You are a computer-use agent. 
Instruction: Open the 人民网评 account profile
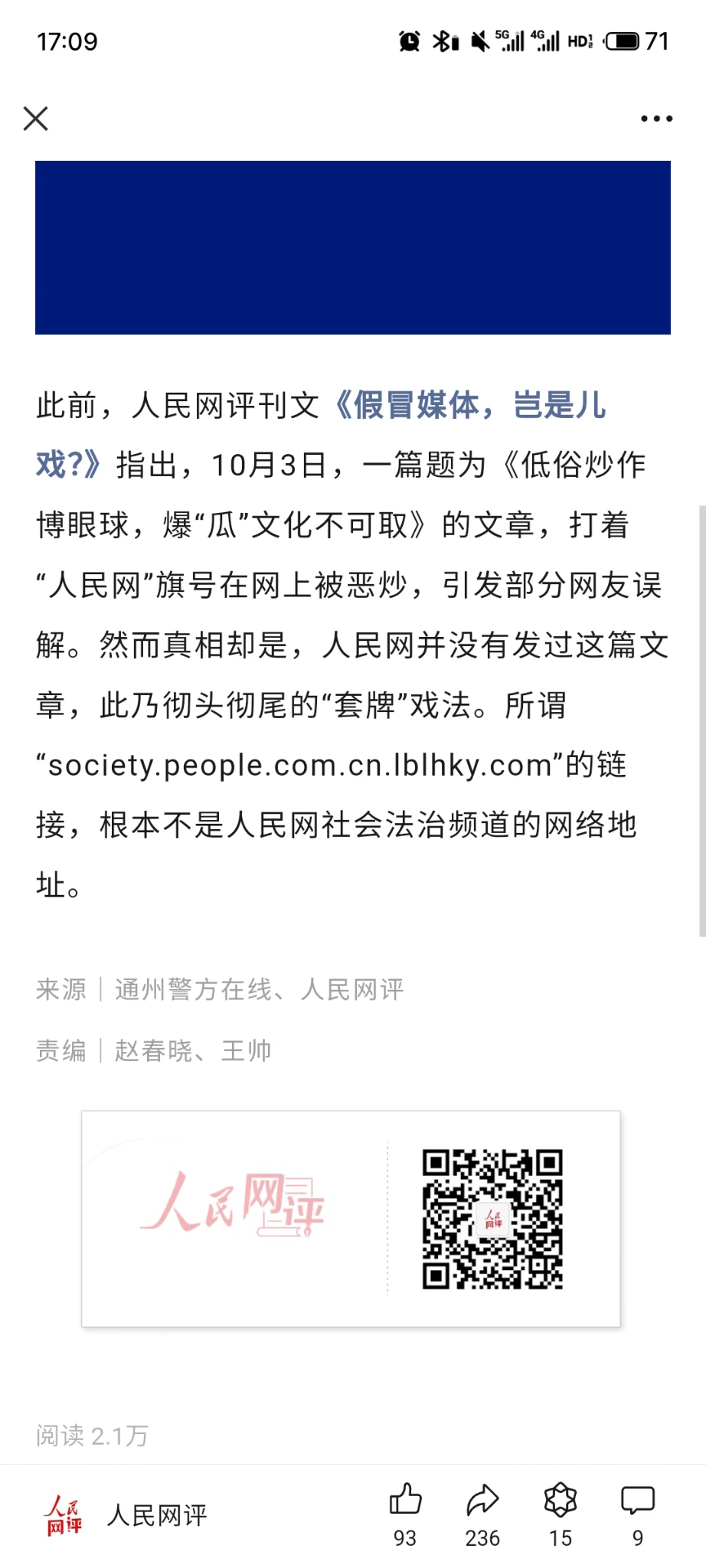pyautogui.click(x=126, y=1515)
